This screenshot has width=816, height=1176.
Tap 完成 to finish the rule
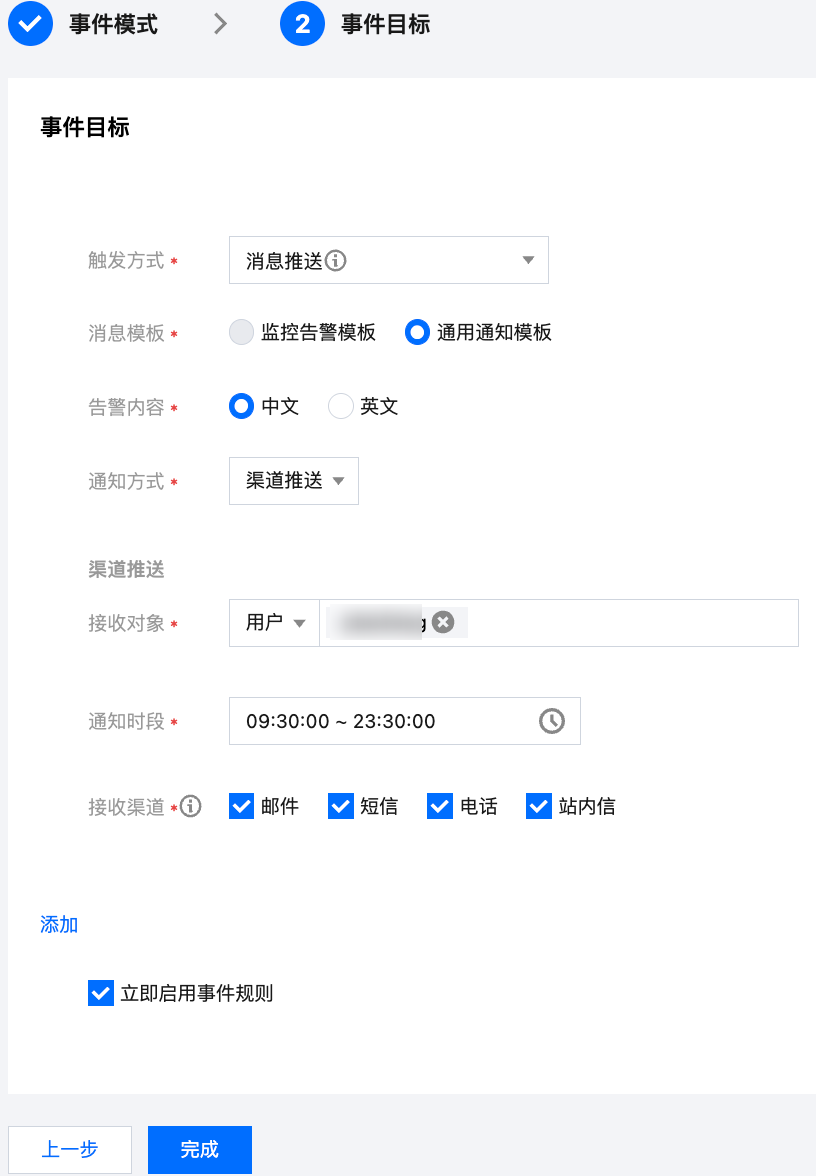coord(200,1150)
